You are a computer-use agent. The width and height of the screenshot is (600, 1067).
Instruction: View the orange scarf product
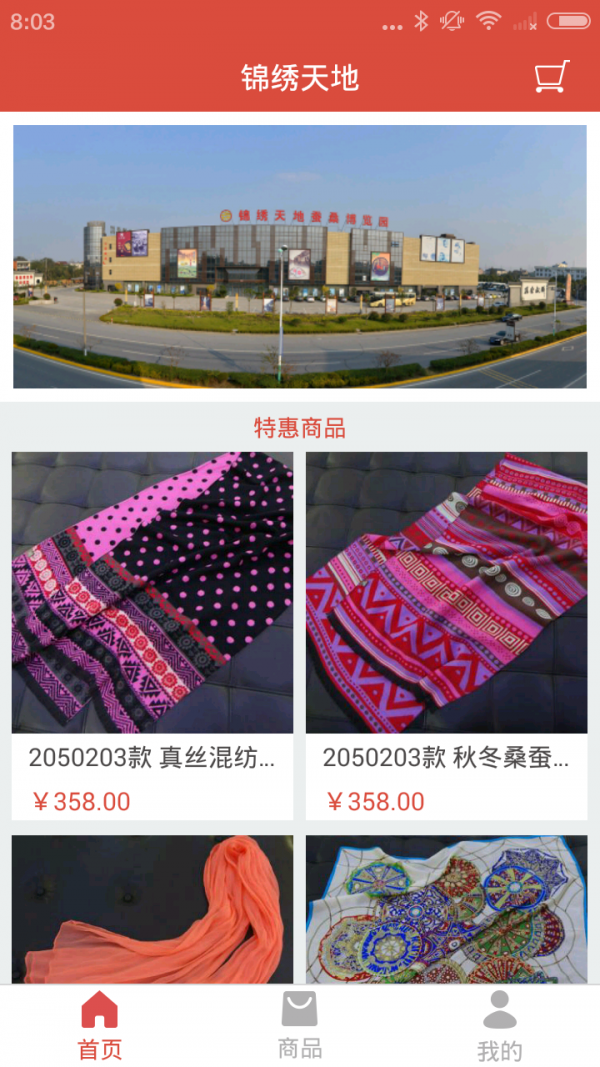[x=152, y=909]
